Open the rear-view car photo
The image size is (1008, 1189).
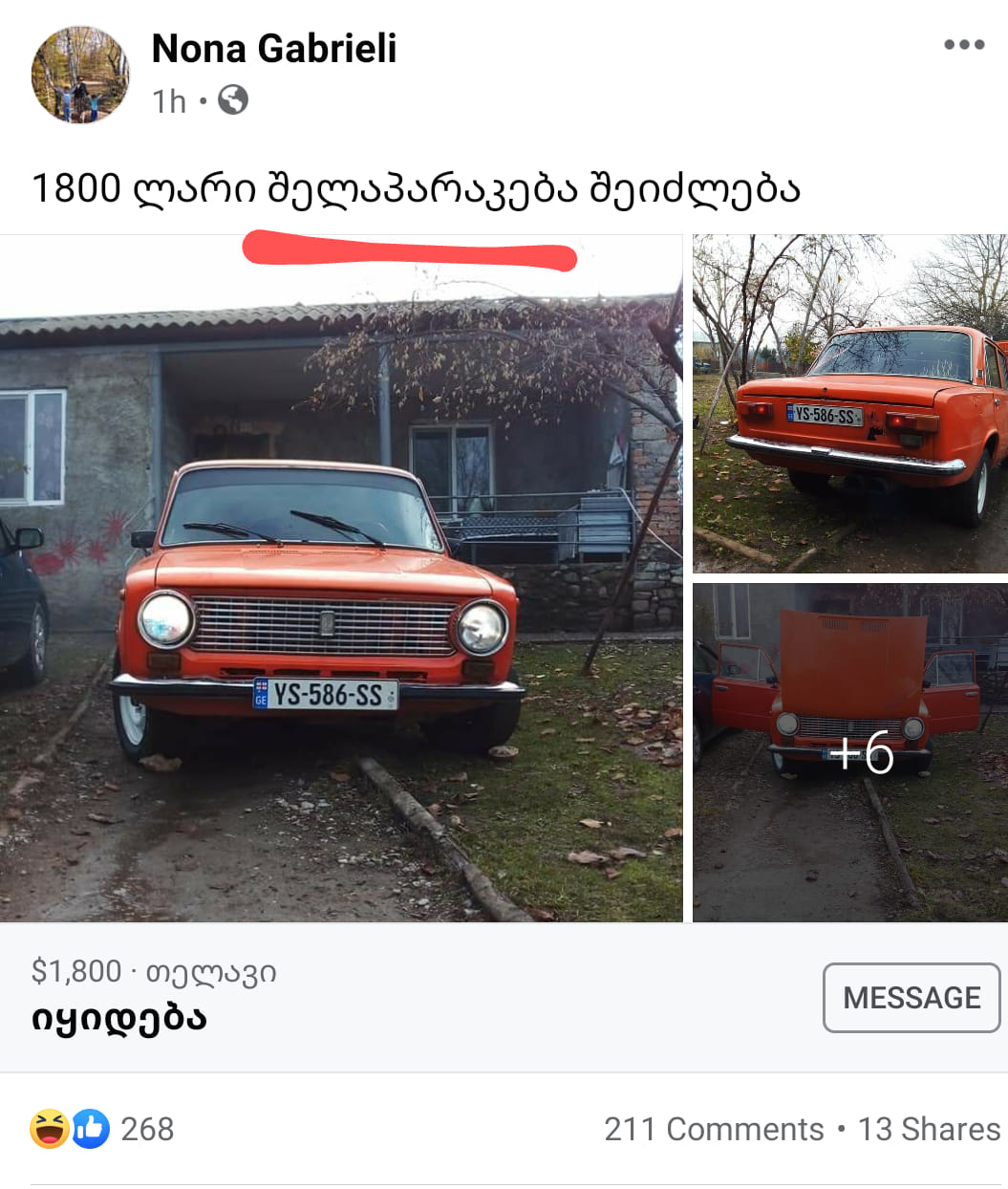[x=849, y=404]
